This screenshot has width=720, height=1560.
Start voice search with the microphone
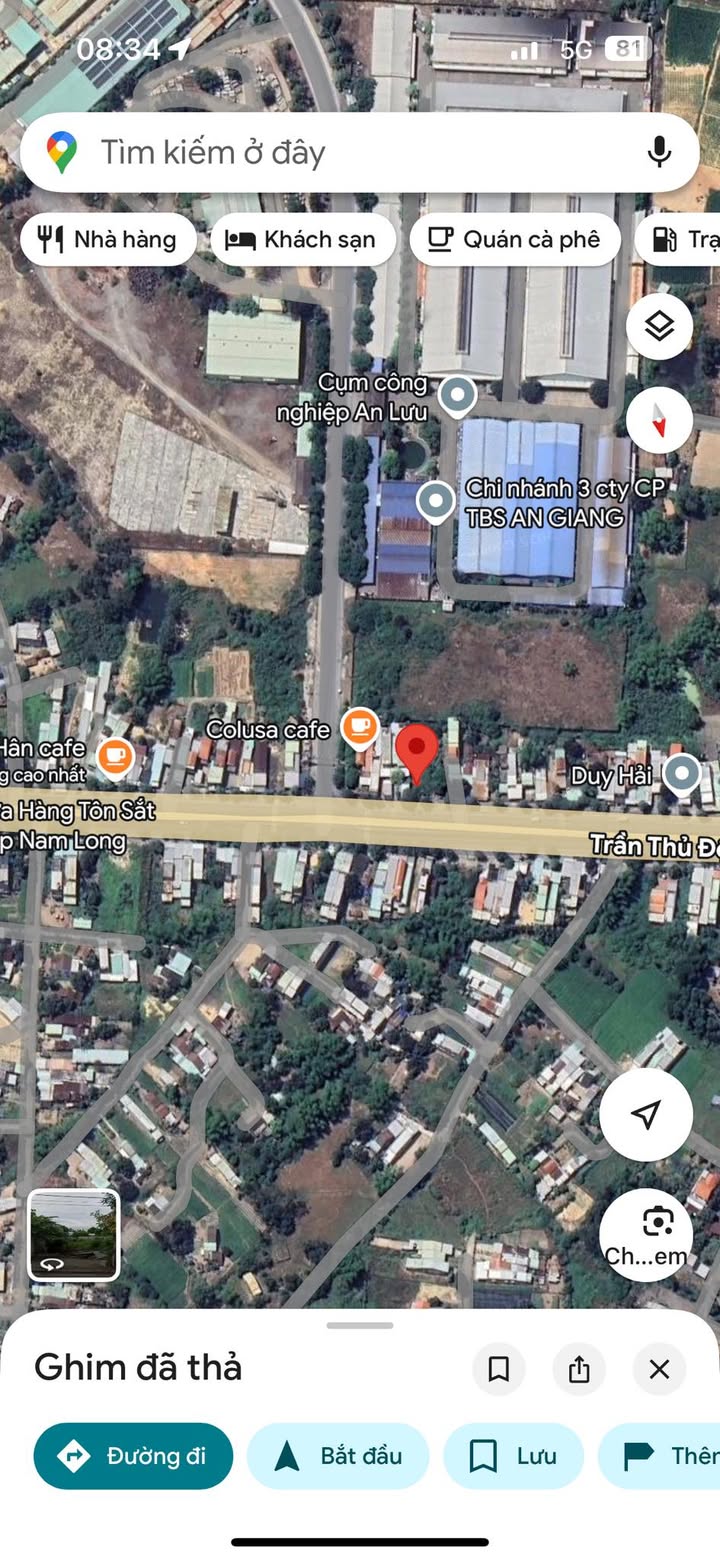658,152
